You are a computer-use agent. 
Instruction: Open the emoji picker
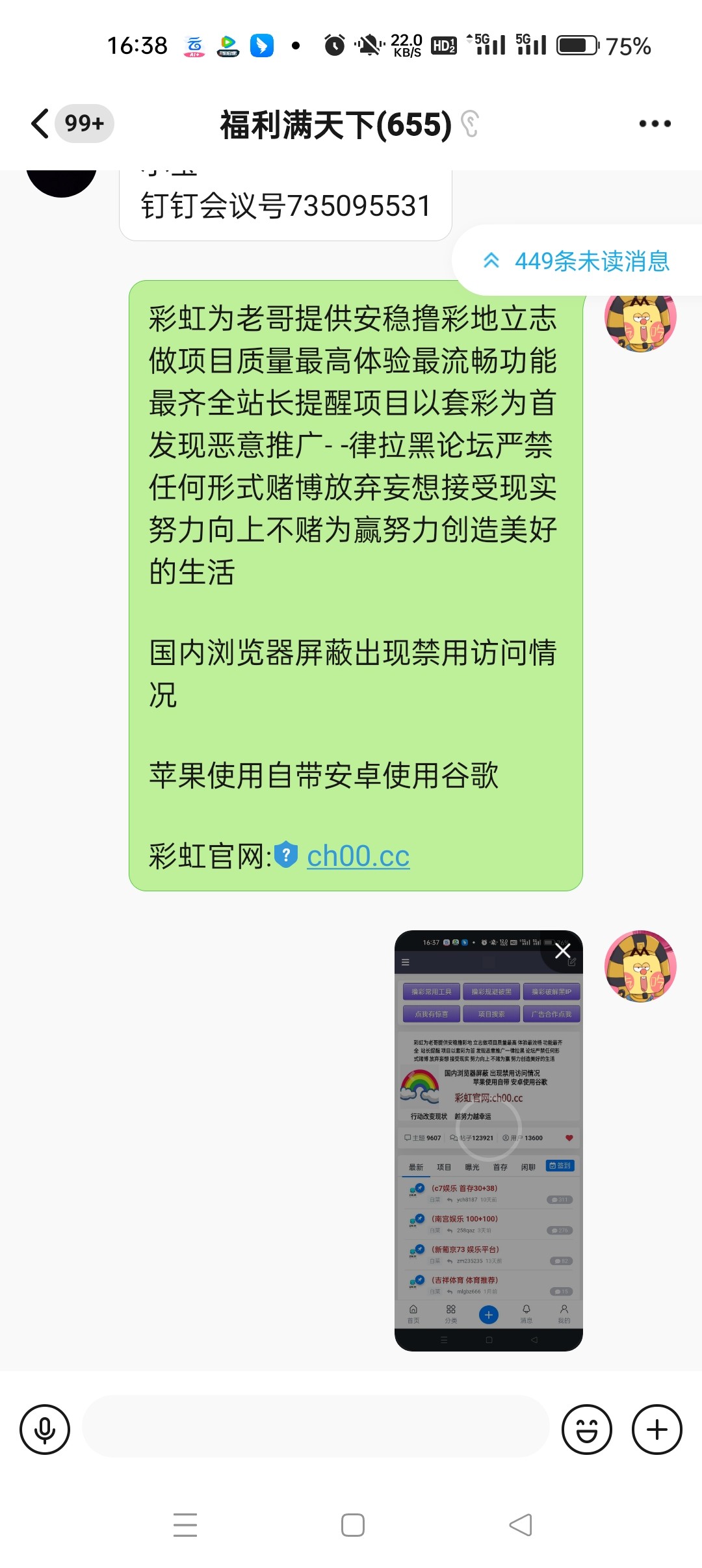pyautogui.click(x=586, y=1430)
